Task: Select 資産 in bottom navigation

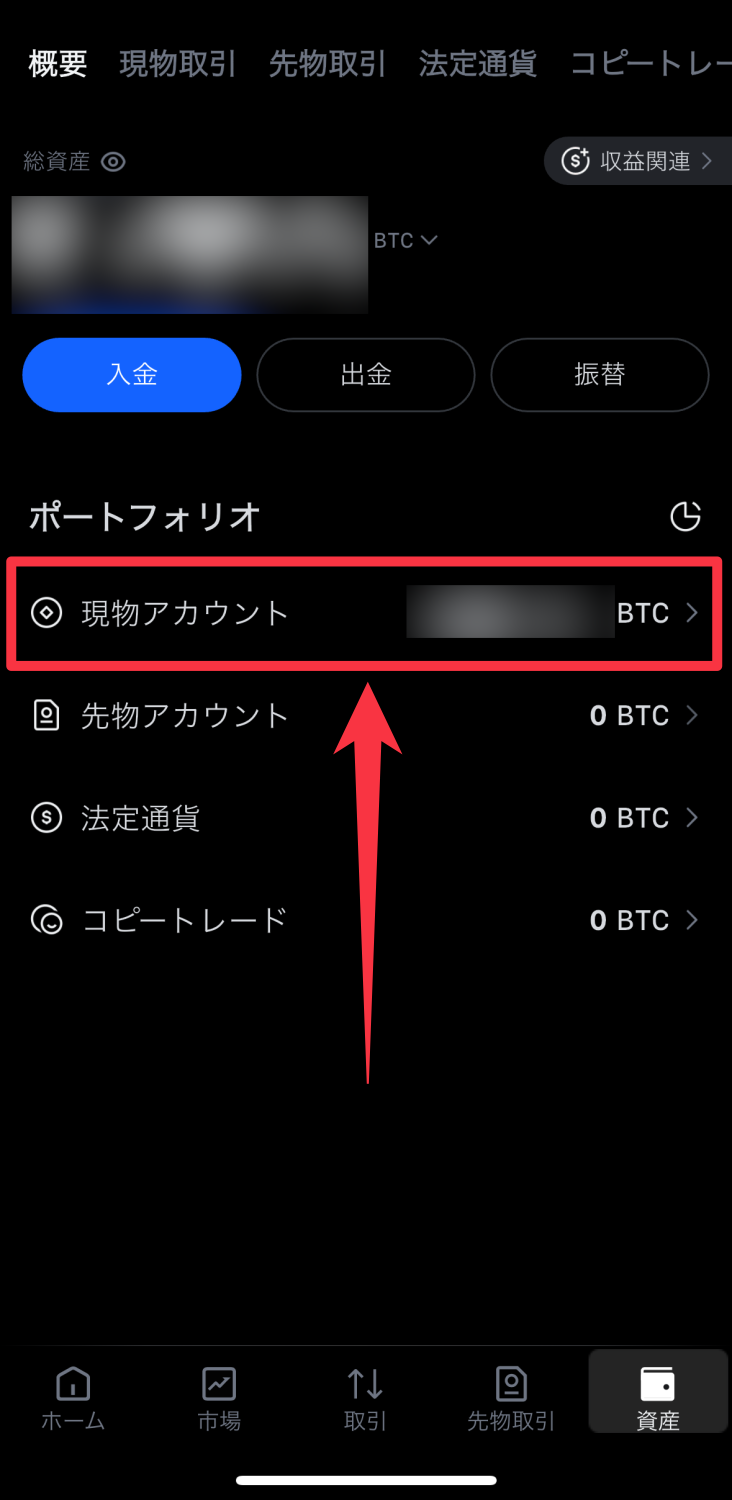Action: (x=657, y=1398)
